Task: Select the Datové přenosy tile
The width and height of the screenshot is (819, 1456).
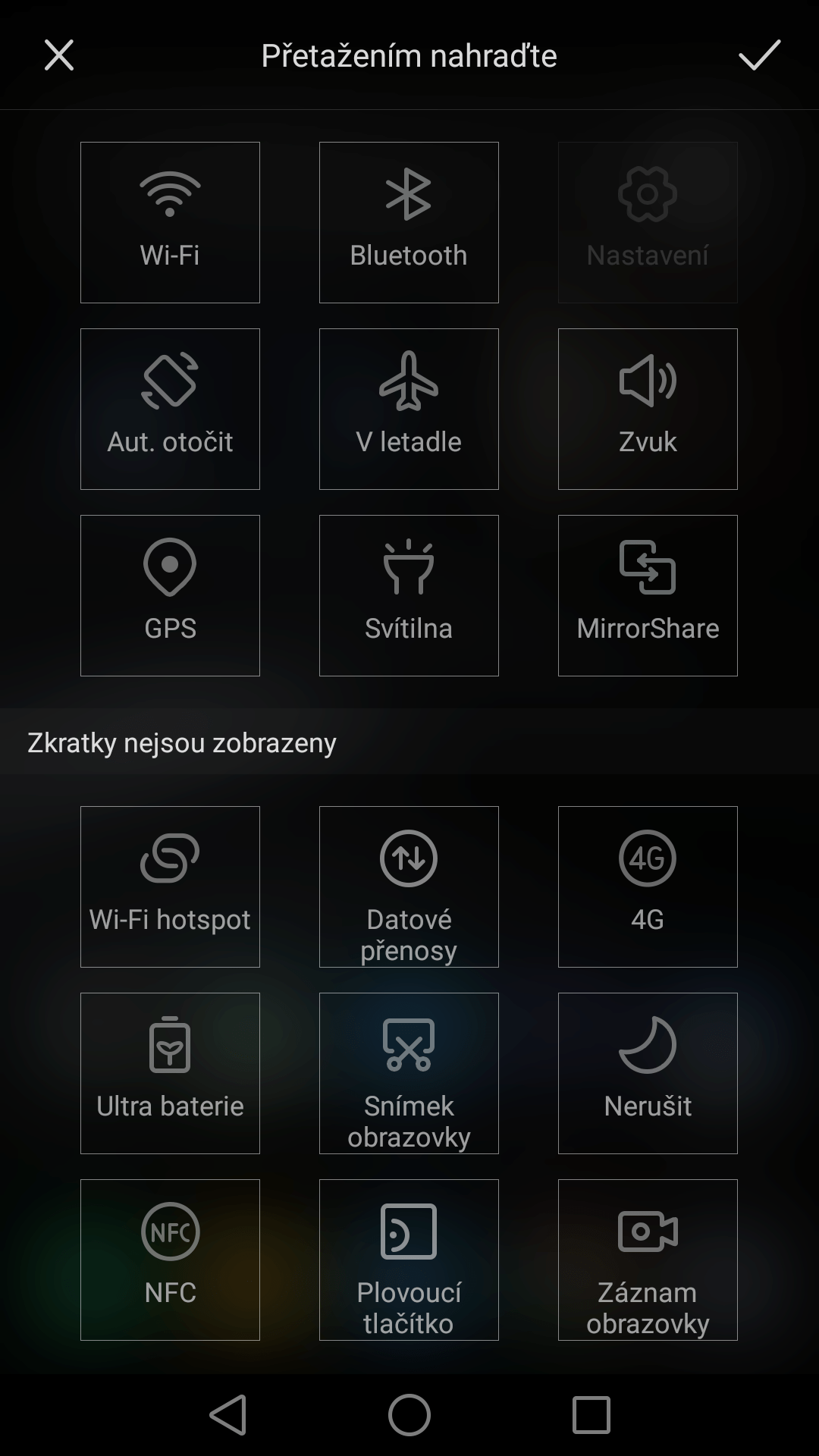Action: tap(409, 886)
